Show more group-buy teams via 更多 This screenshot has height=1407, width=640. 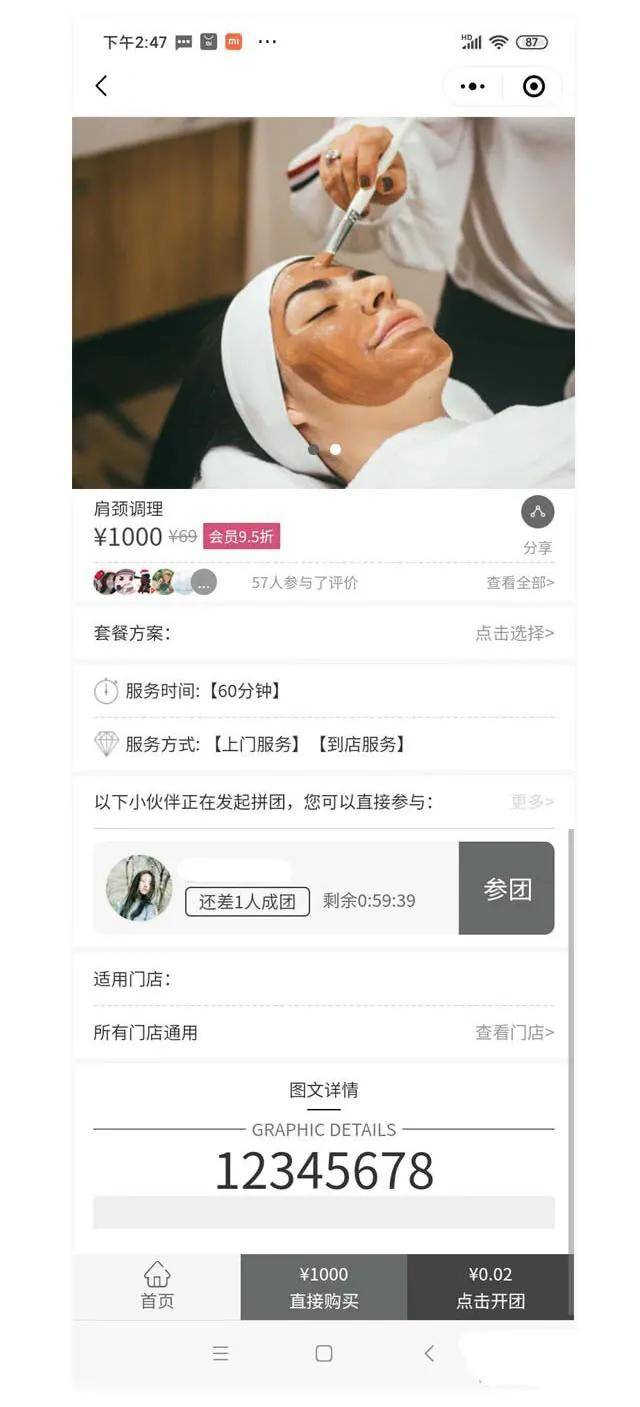pyautogui.click(x=532, y=802)
